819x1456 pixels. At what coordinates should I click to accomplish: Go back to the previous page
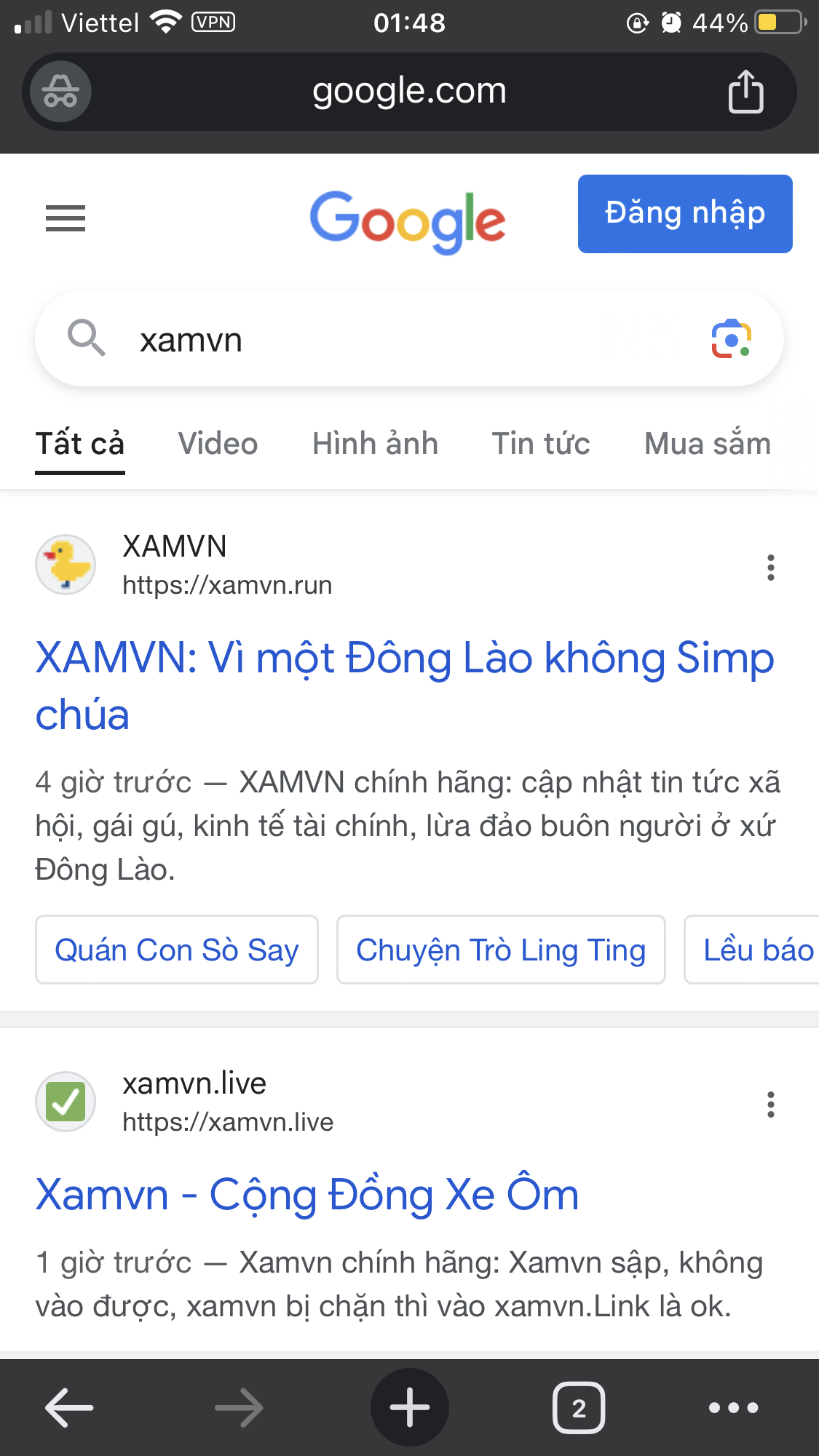point(69,1408)
